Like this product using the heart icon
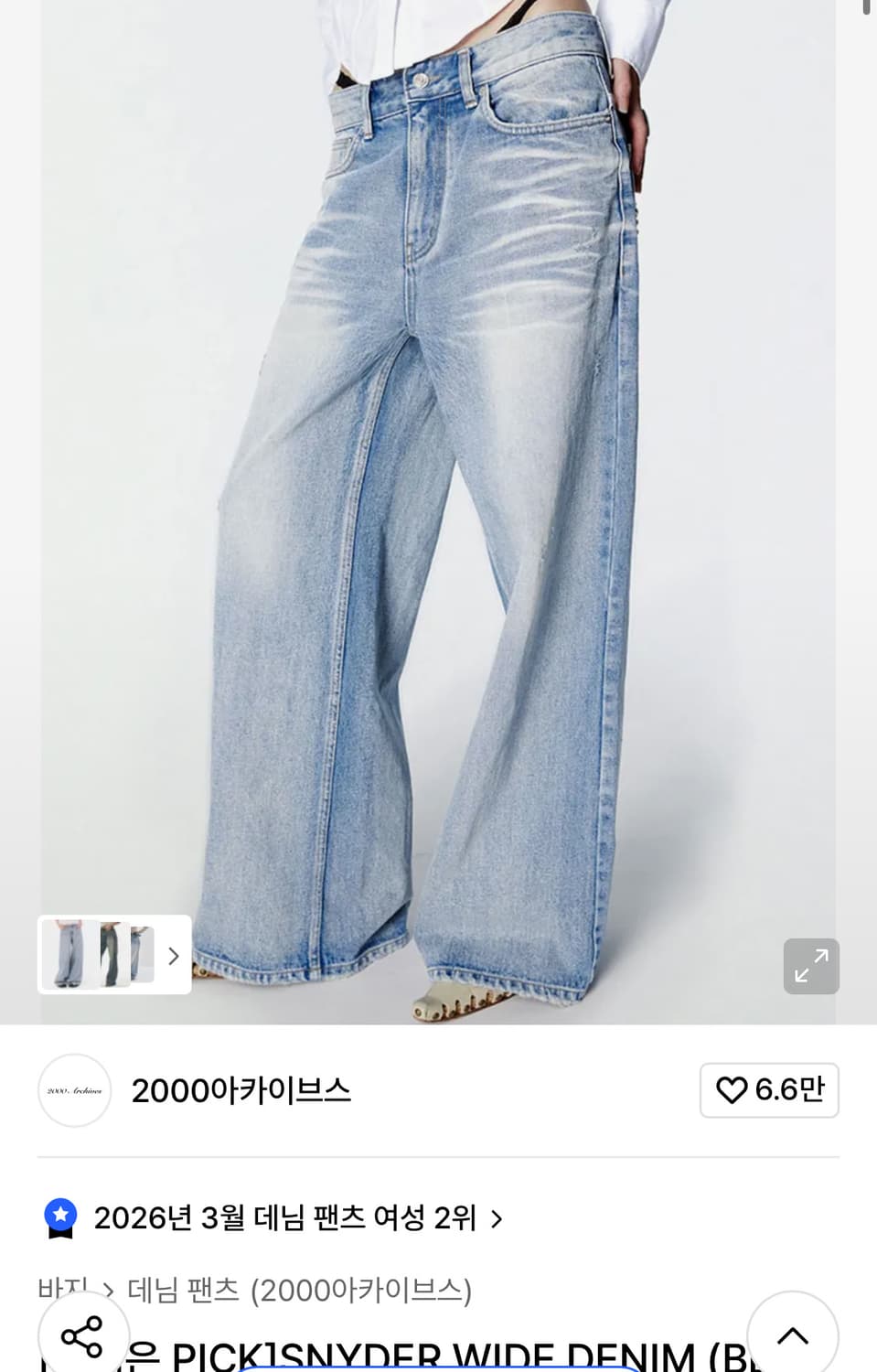 click(x=731, y=1090)
